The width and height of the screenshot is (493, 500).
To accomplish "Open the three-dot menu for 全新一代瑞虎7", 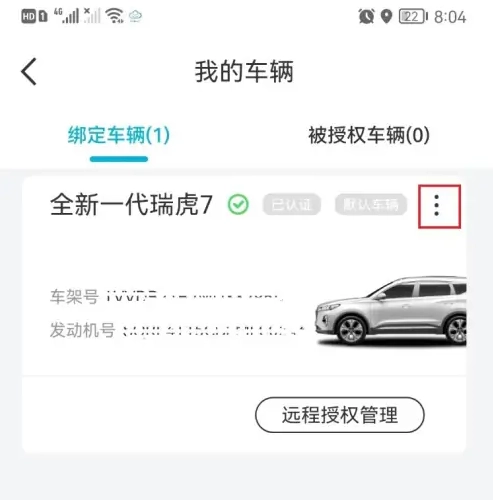I will point(437,206).
